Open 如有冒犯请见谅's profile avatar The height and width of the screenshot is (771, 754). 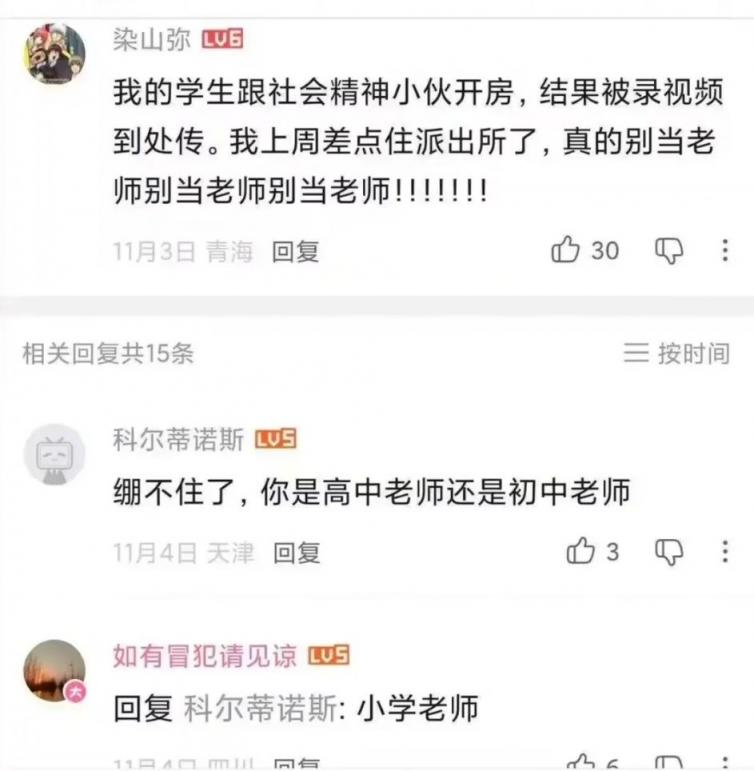[54, 670]
